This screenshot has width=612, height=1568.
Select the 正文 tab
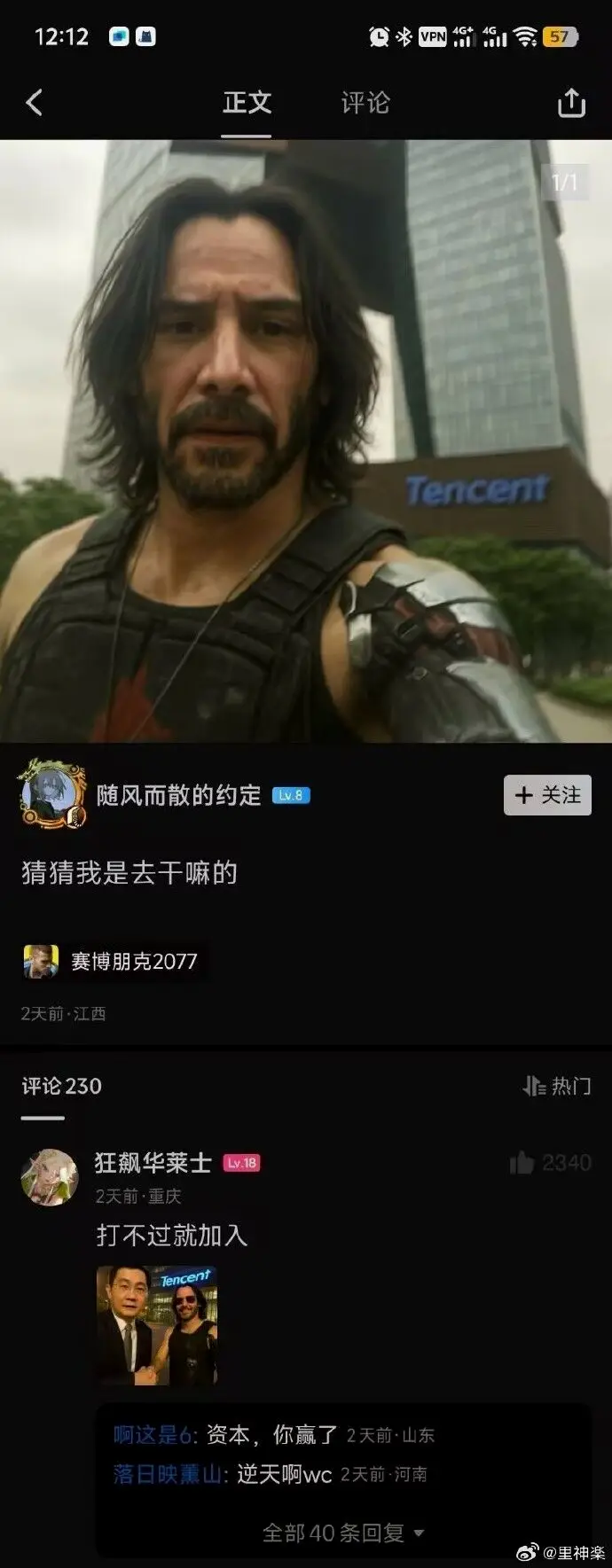(247, 104)
